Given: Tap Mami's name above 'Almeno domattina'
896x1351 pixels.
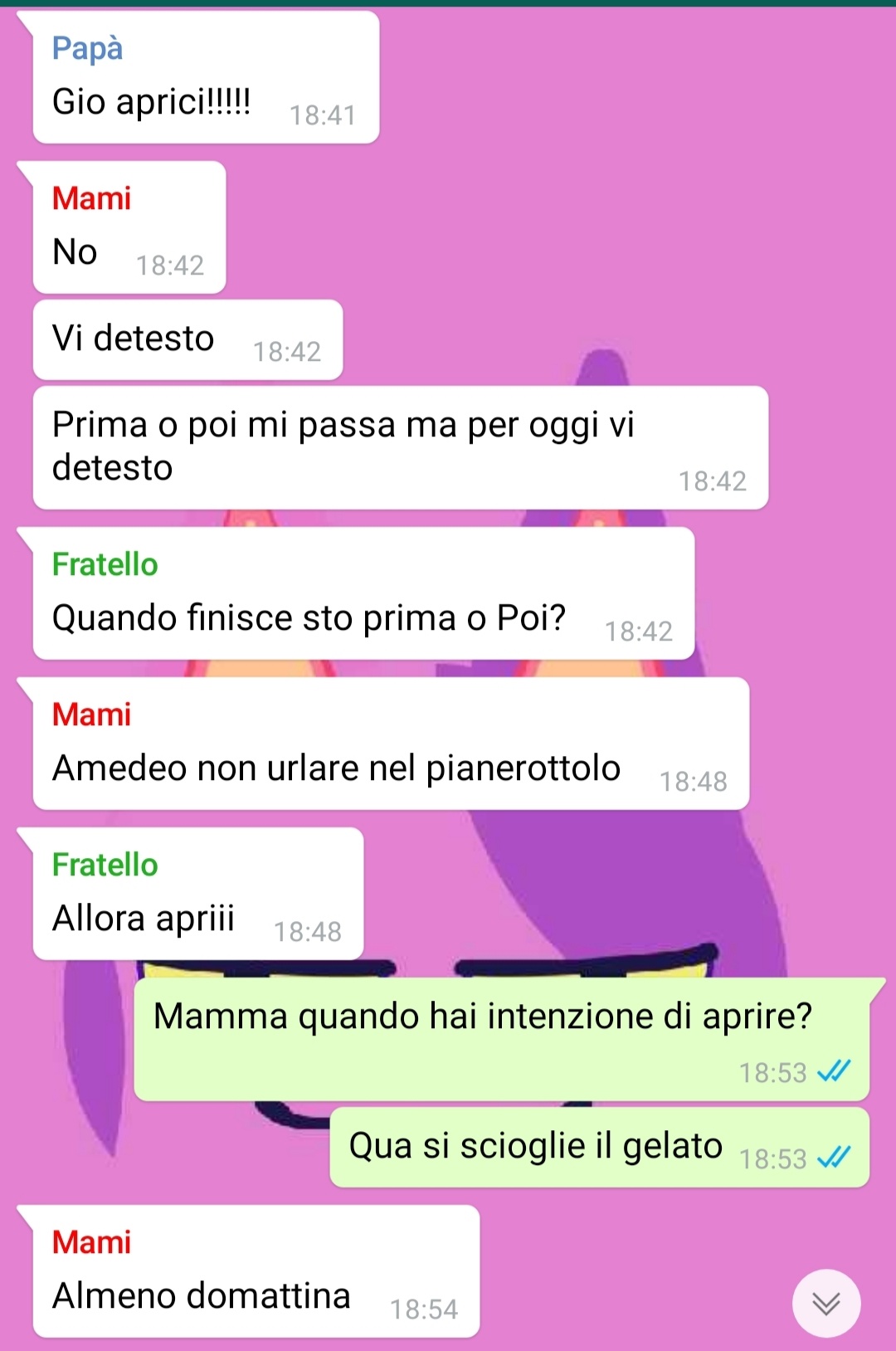Looking at the screenshot, I should click(x=91, y=1242).
